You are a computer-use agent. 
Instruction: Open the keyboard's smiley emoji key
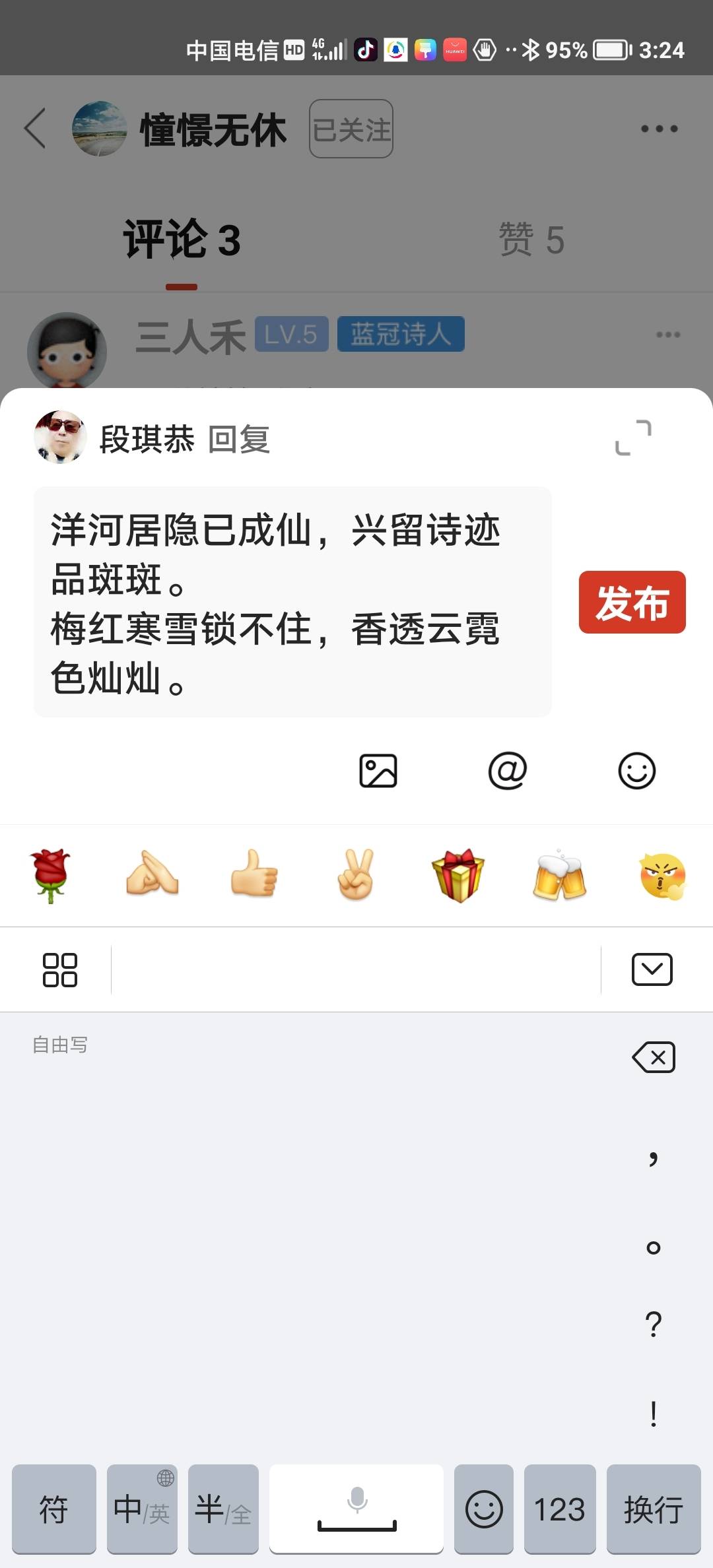[484, 1509]
